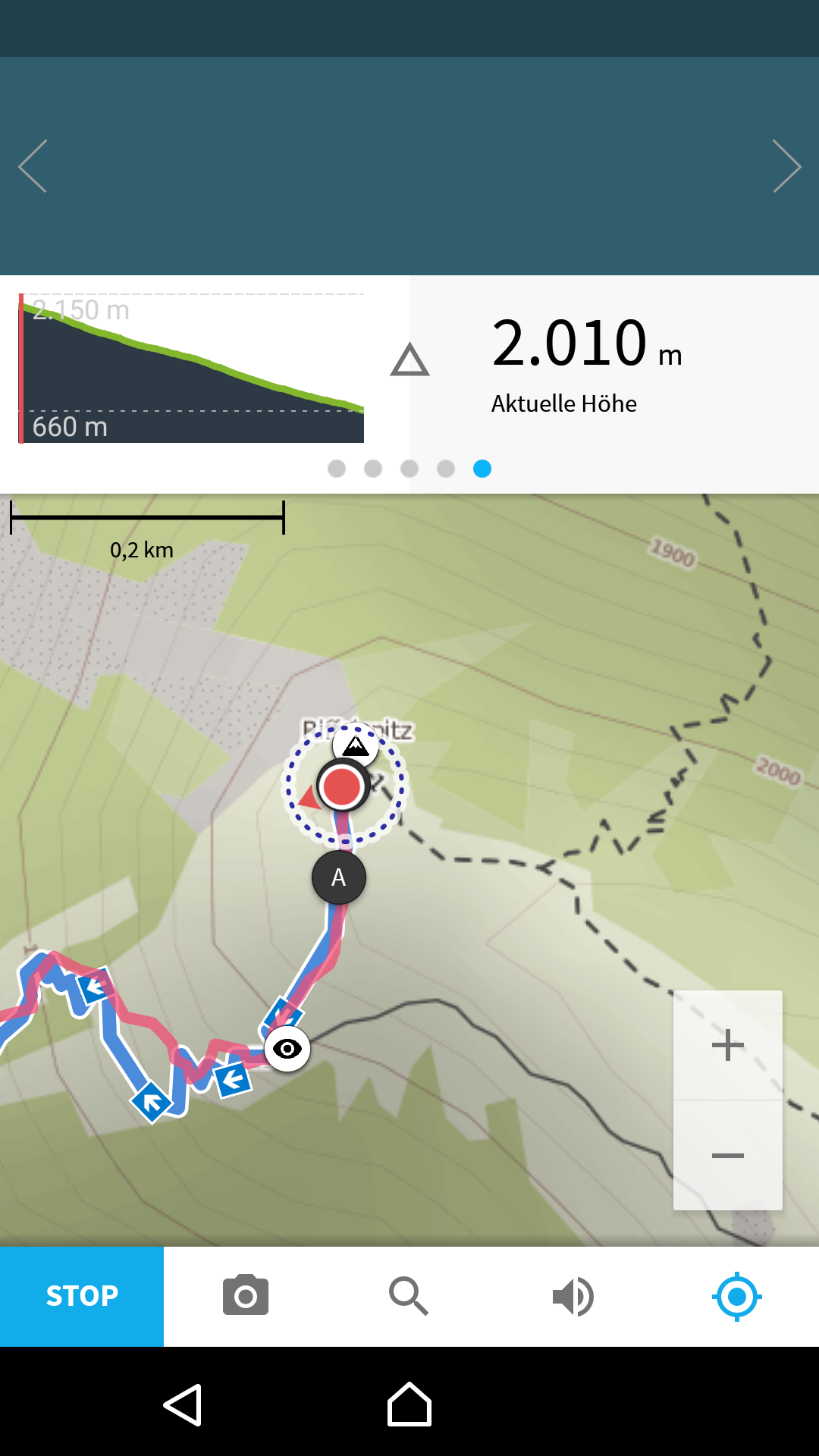
Task: Jump to first stats page dot
Action: pyautogui.click(x=337, y=469)
